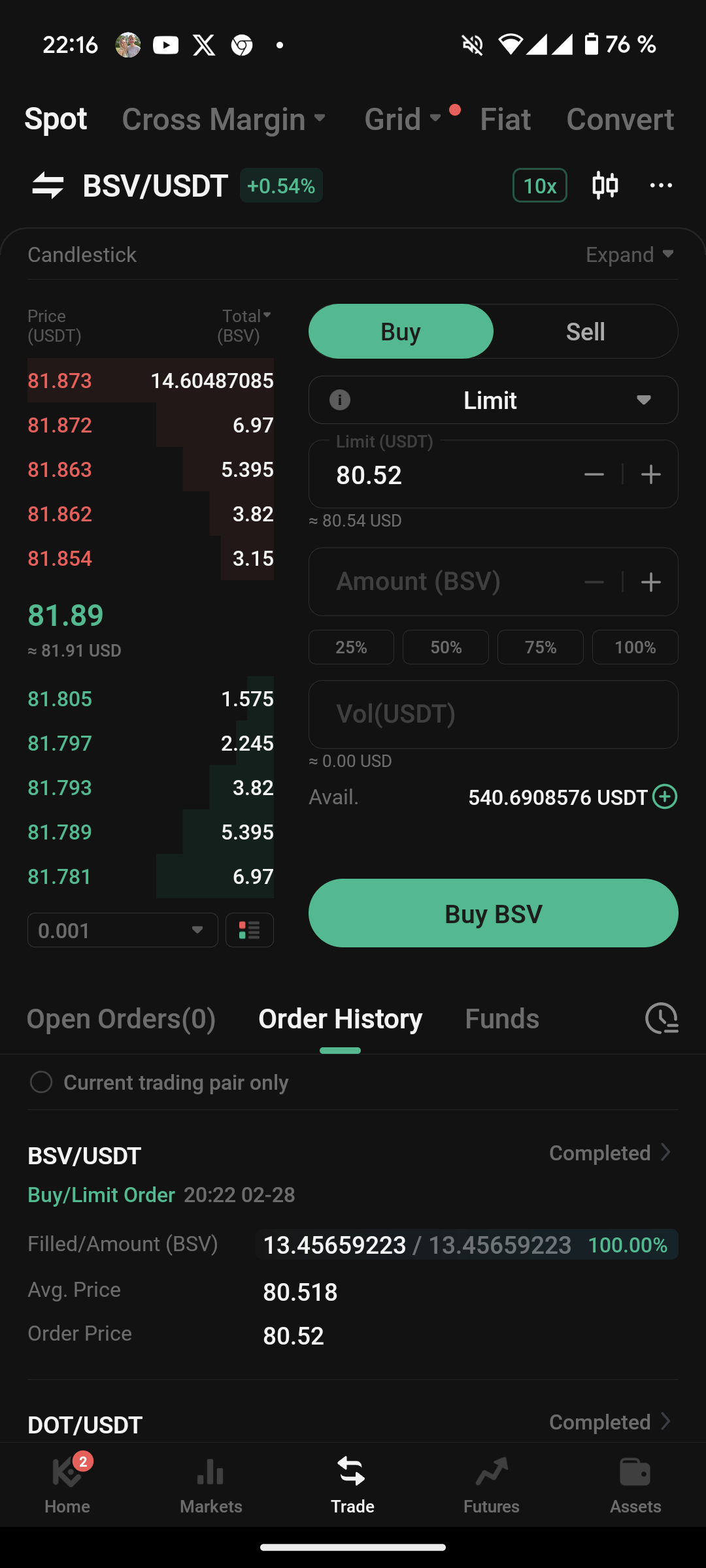Viewport: 706px width, 1568px height.
Task: Open the Cross Margin tab dropdown
Action: [224, 120]
